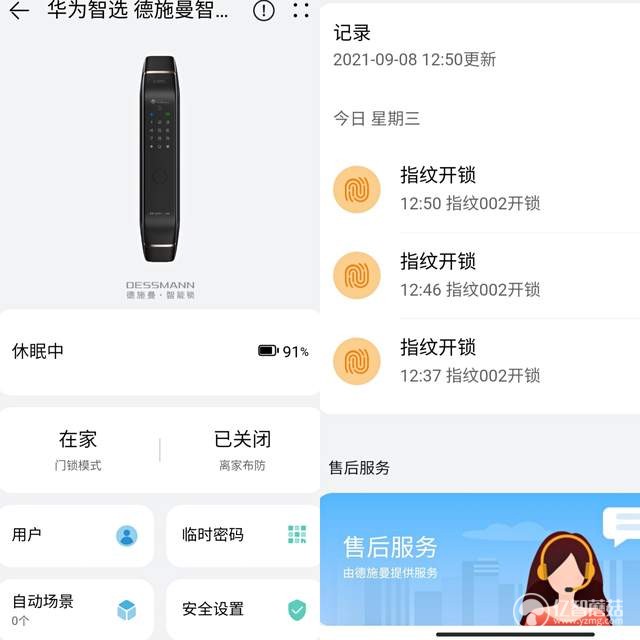Open the device info icon
640x640 pixels.
pos(263,11)
